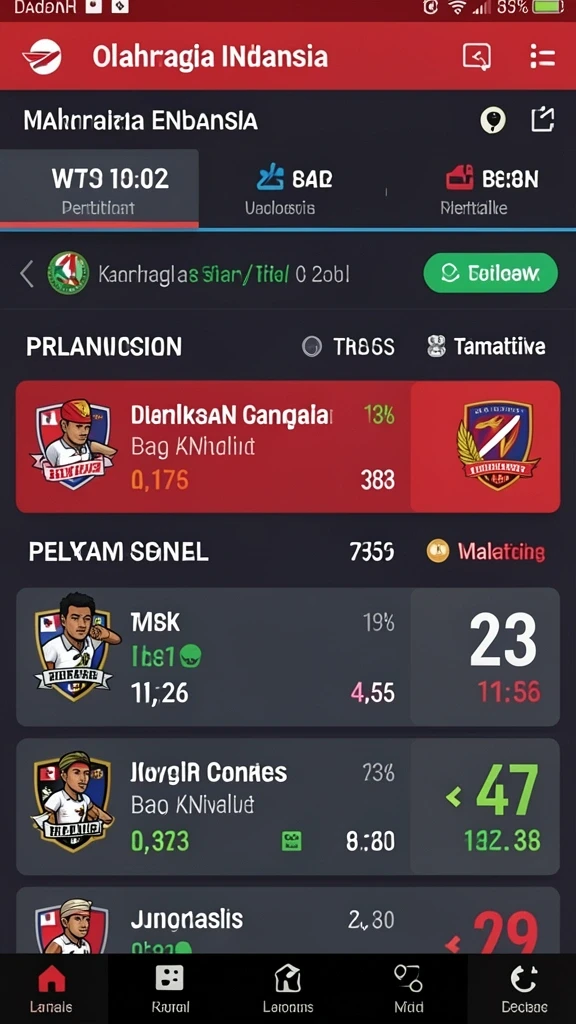
Task: Go back using the left chevron
Action: click(x=26, y=274)
